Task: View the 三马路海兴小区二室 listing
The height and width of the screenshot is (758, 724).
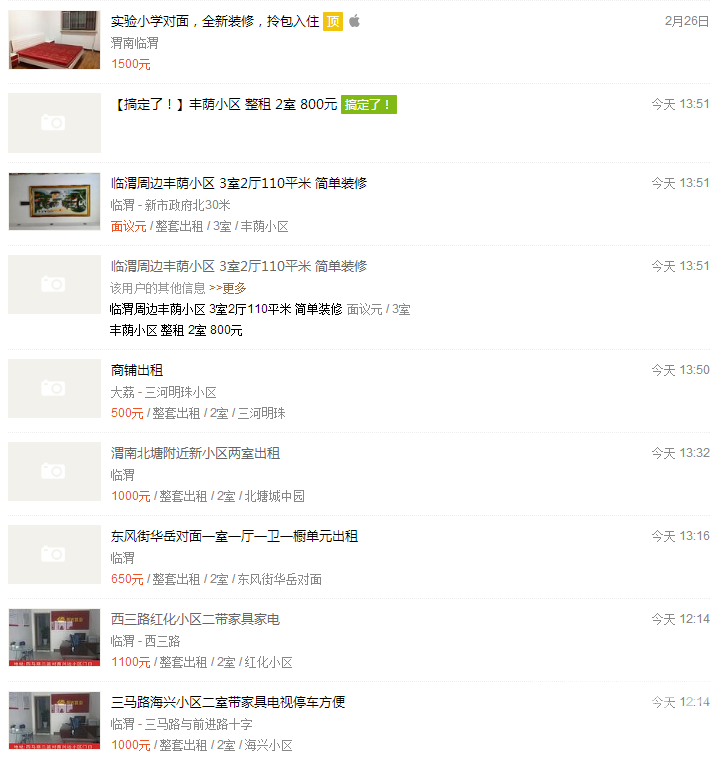Action: [x=228, y=702]
